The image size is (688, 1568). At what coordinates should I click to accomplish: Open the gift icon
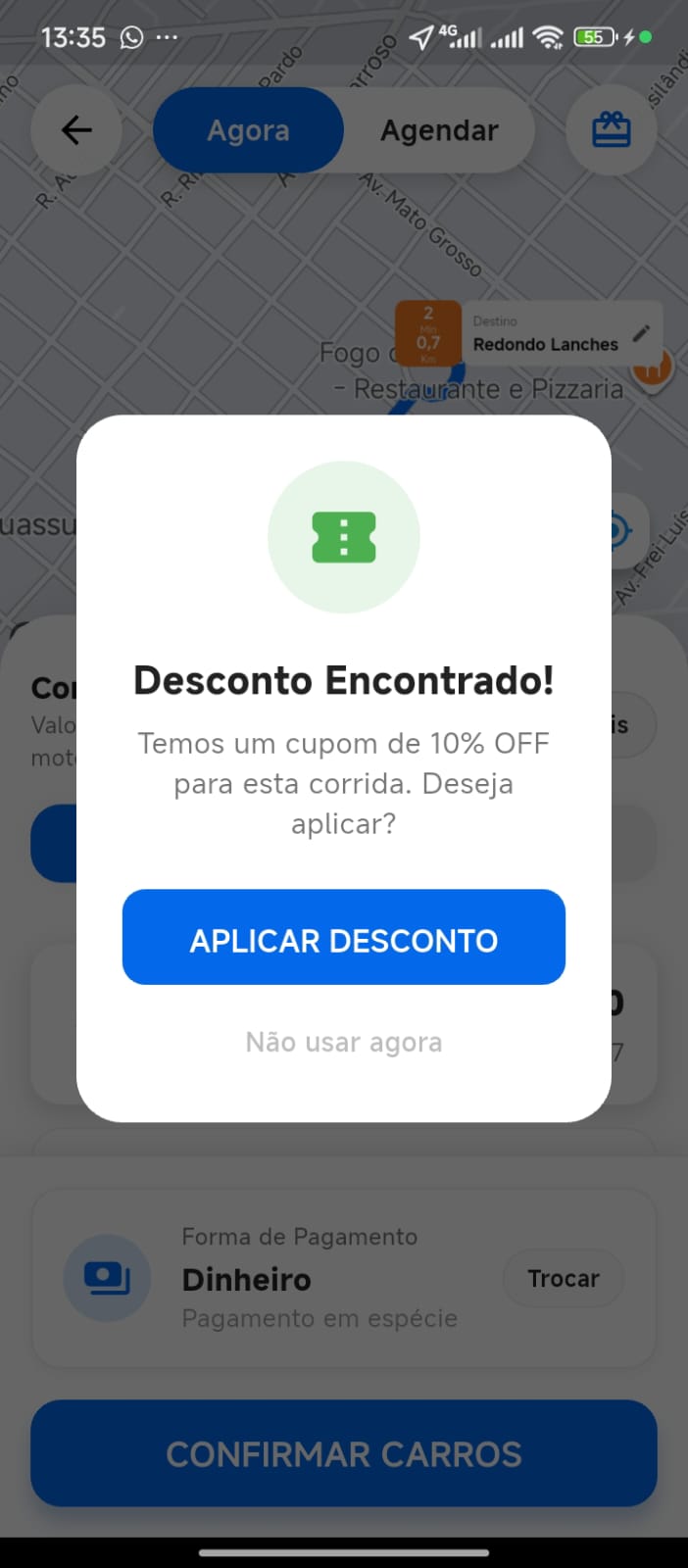612,130
